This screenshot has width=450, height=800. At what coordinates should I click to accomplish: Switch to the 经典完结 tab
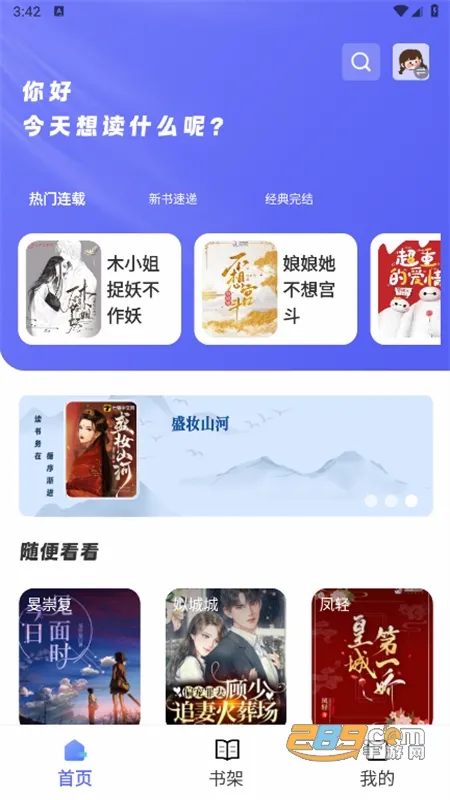point(289,199)
